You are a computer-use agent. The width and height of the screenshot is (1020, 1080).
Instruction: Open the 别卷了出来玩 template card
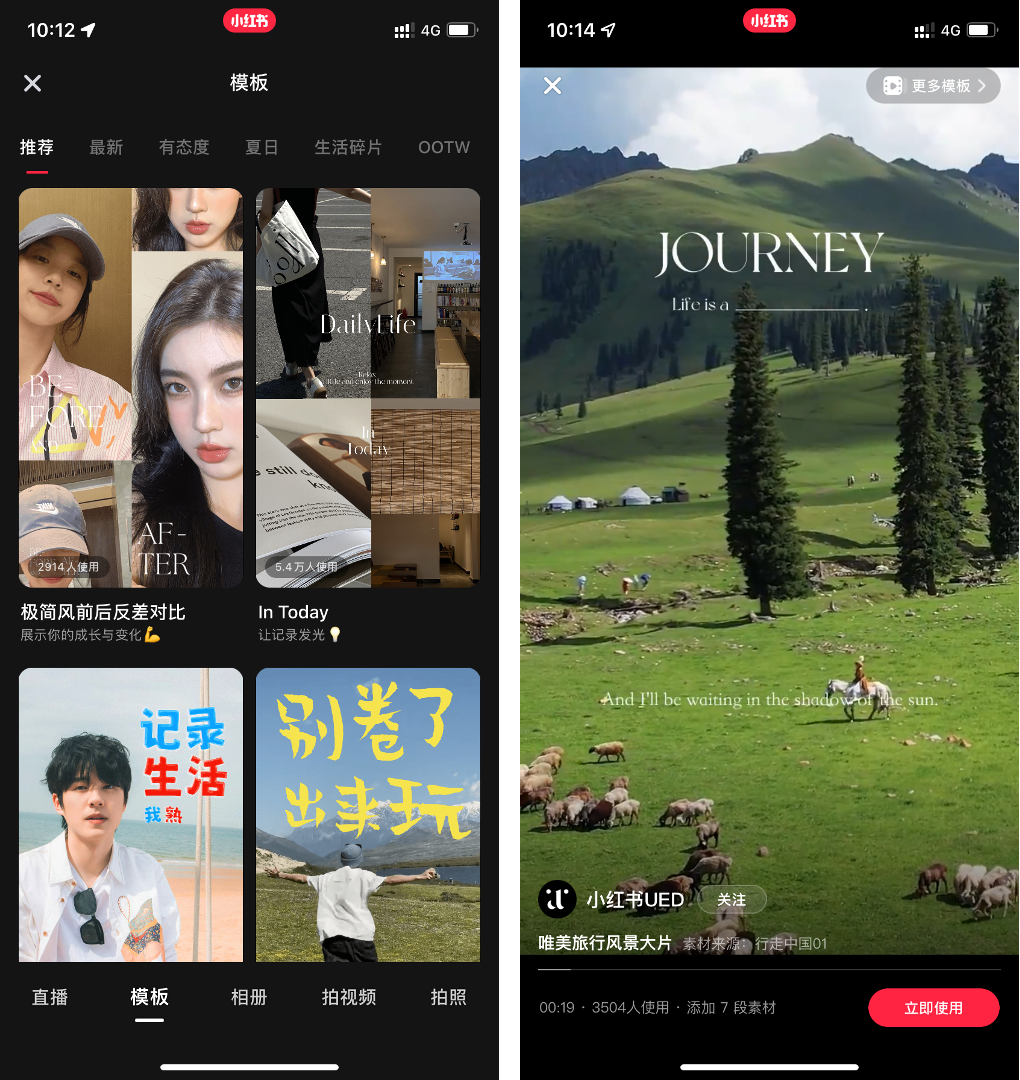point(368,814)
